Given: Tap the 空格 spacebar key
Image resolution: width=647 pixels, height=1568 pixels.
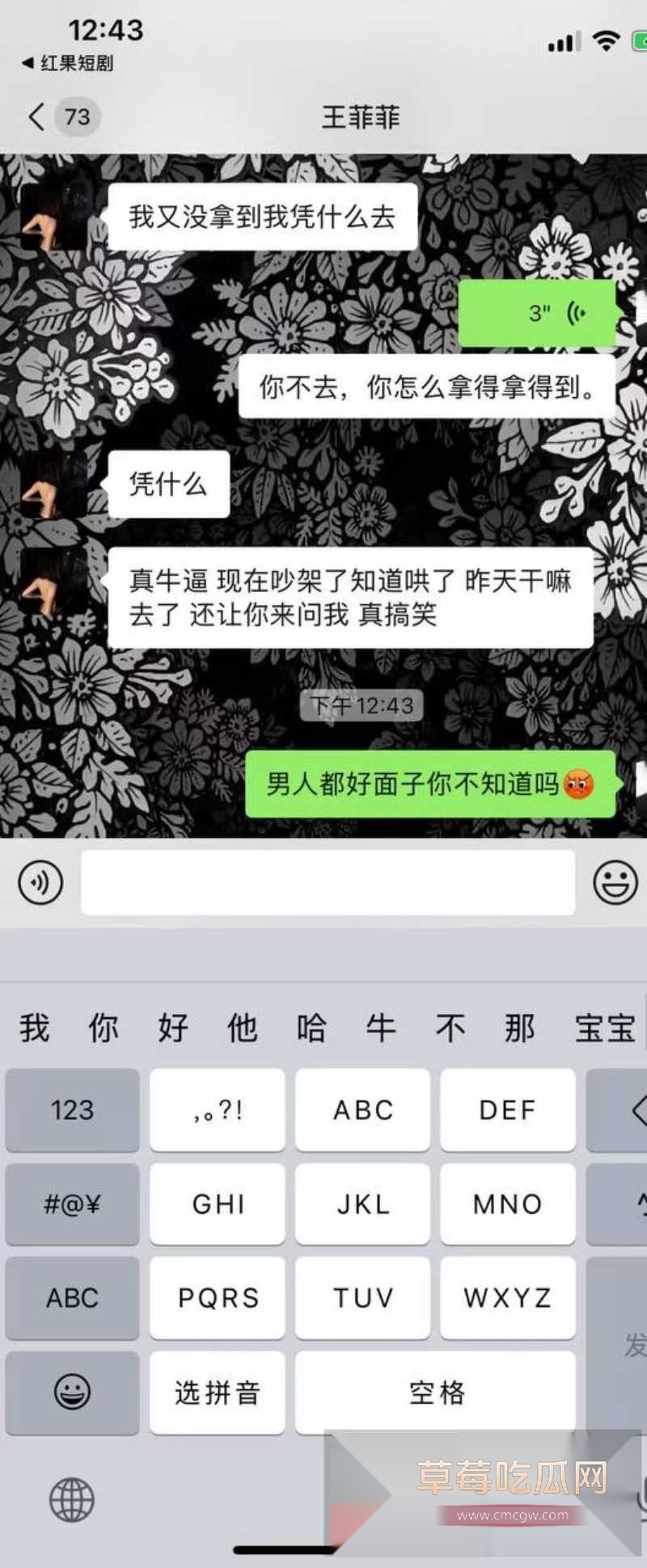Looking at the screenshot, I should tap(435, 1393).
